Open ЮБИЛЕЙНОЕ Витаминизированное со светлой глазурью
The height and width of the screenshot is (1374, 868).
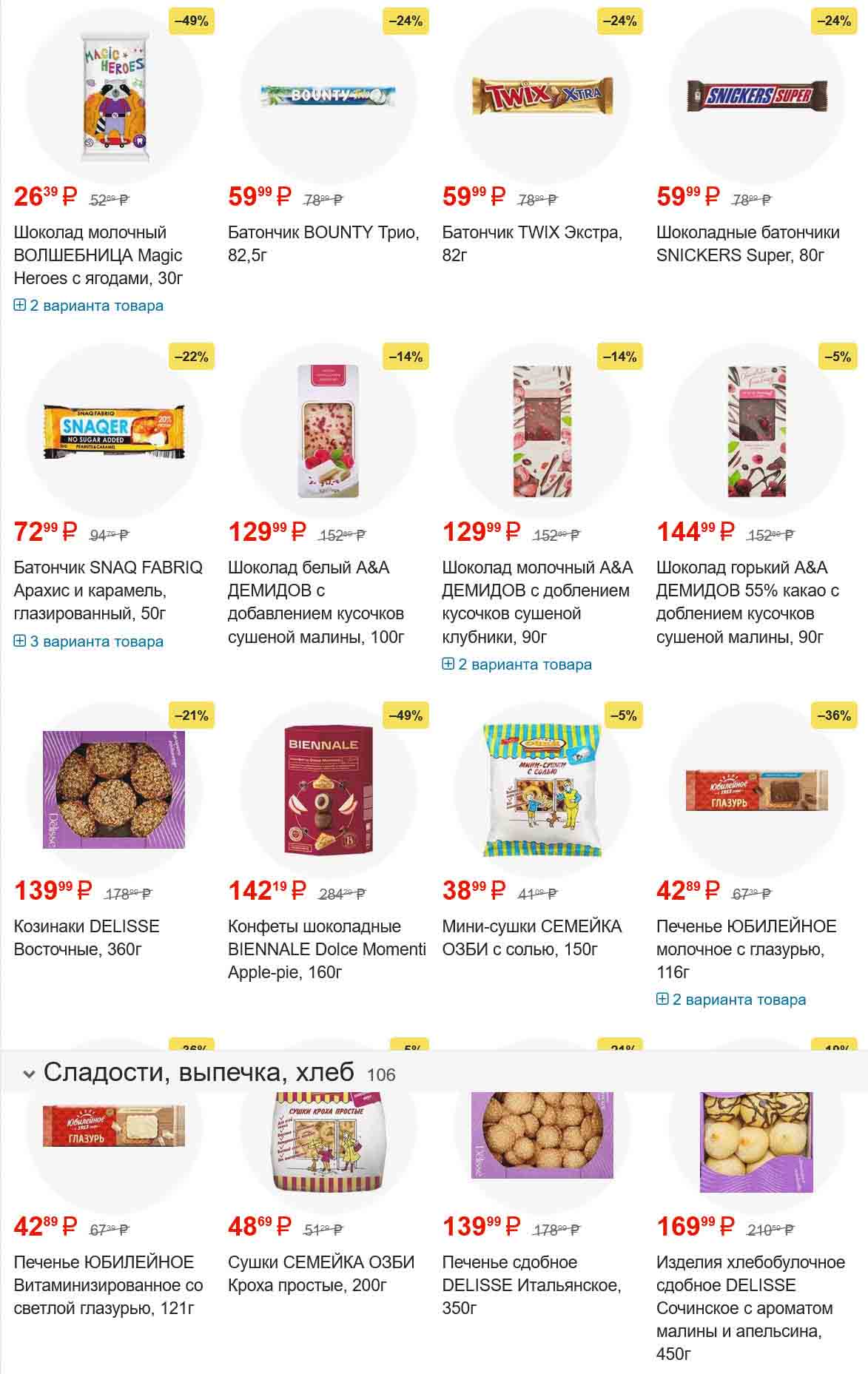pyautogui.click(x=107, y=1285)
